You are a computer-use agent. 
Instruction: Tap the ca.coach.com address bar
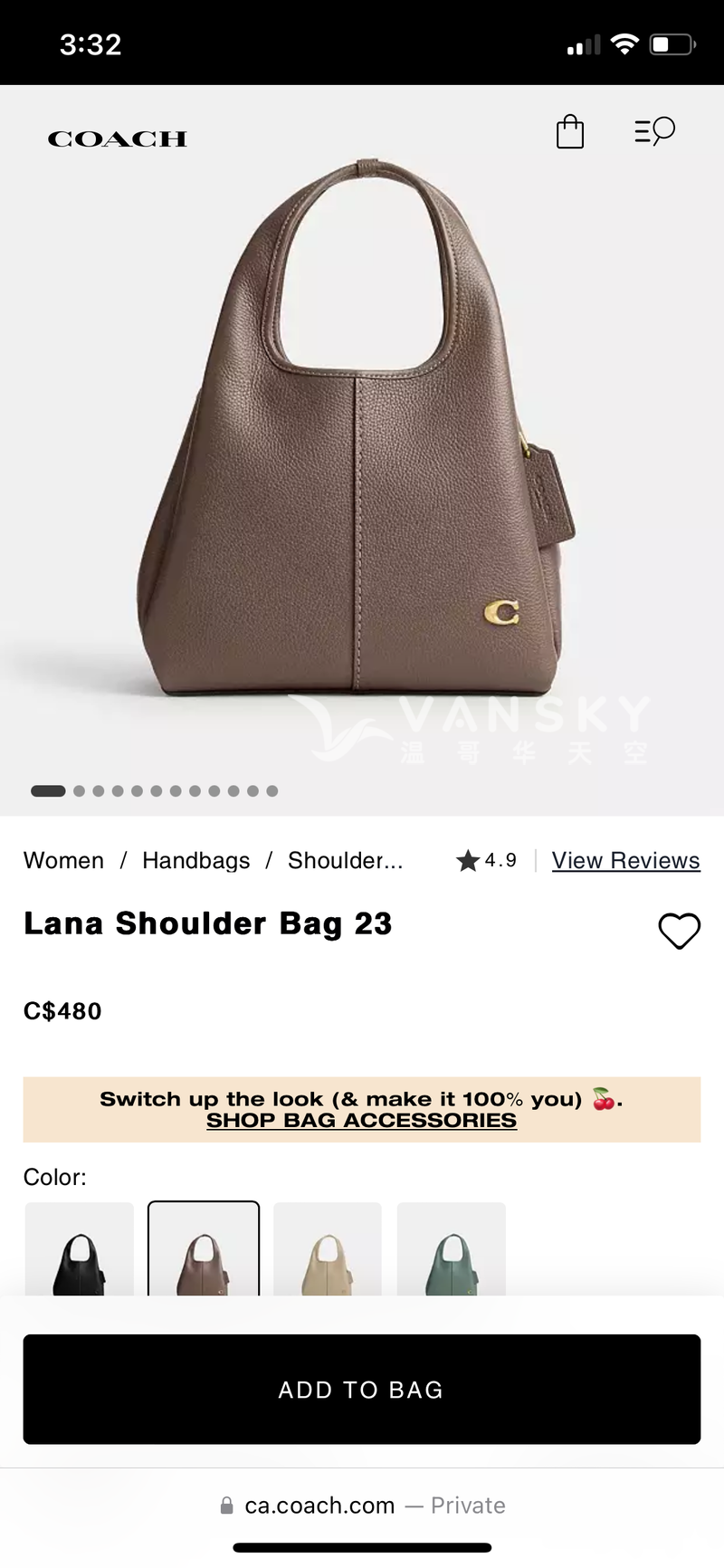[x=362, y=1506]
